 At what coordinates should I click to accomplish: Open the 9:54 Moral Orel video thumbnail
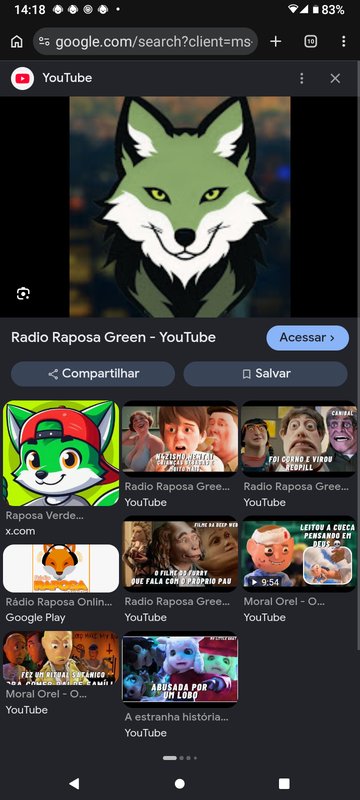[x=299, y=554]
